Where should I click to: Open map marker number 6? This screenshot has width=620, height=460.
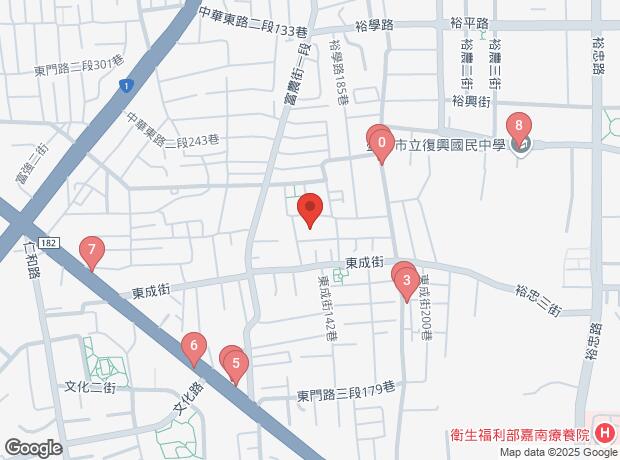coord(192,347)
